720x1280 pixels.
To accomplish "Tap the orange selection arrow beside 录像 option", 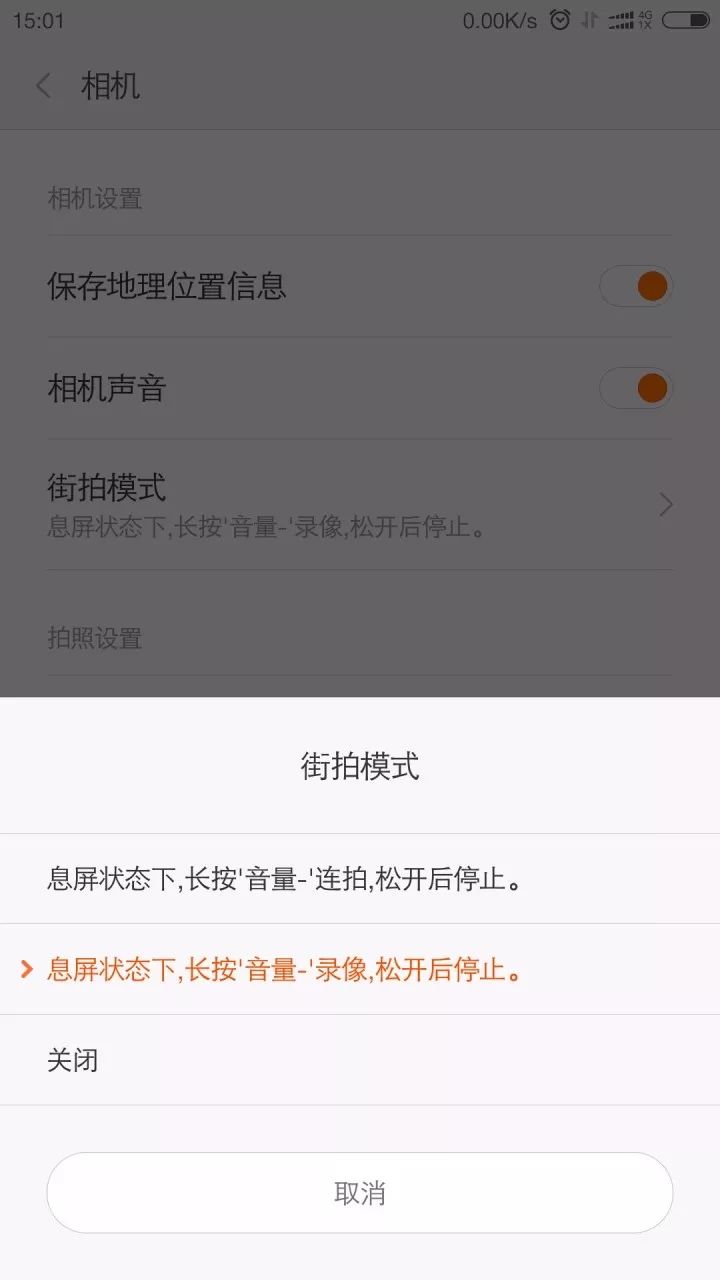I will coord(26,969).
